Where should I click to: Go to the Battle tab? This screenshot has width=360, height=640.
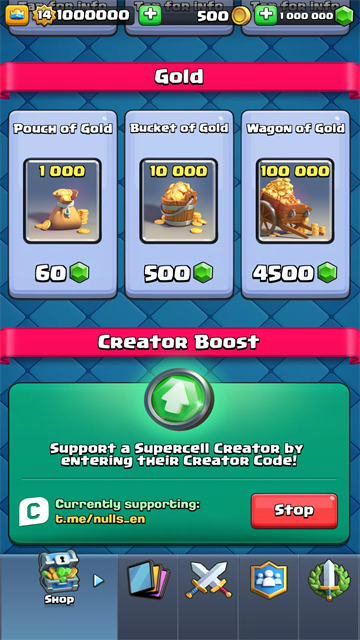(x=208, y=579)
